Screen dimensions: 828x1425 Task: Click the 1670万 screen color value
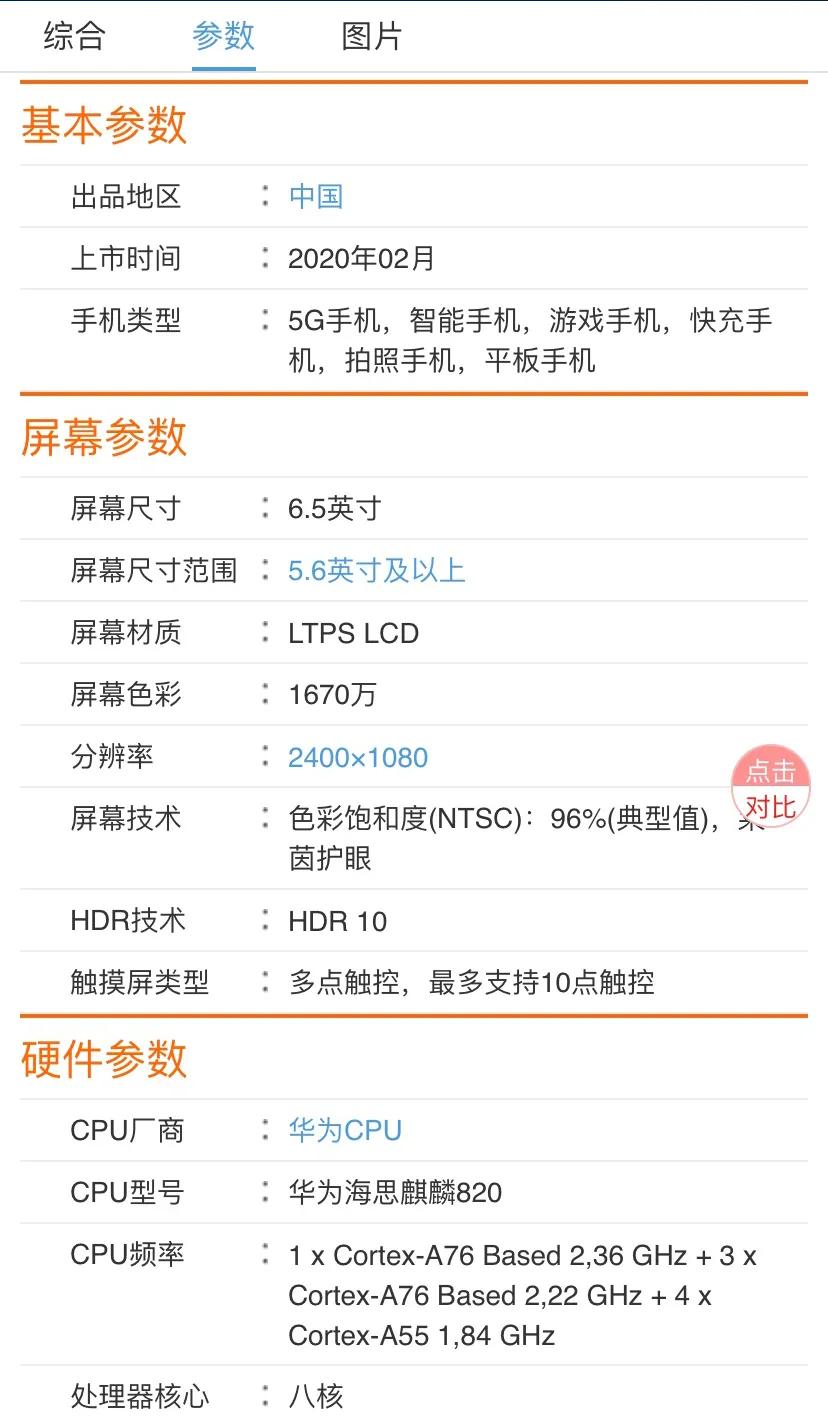click(x=333, y=694)
